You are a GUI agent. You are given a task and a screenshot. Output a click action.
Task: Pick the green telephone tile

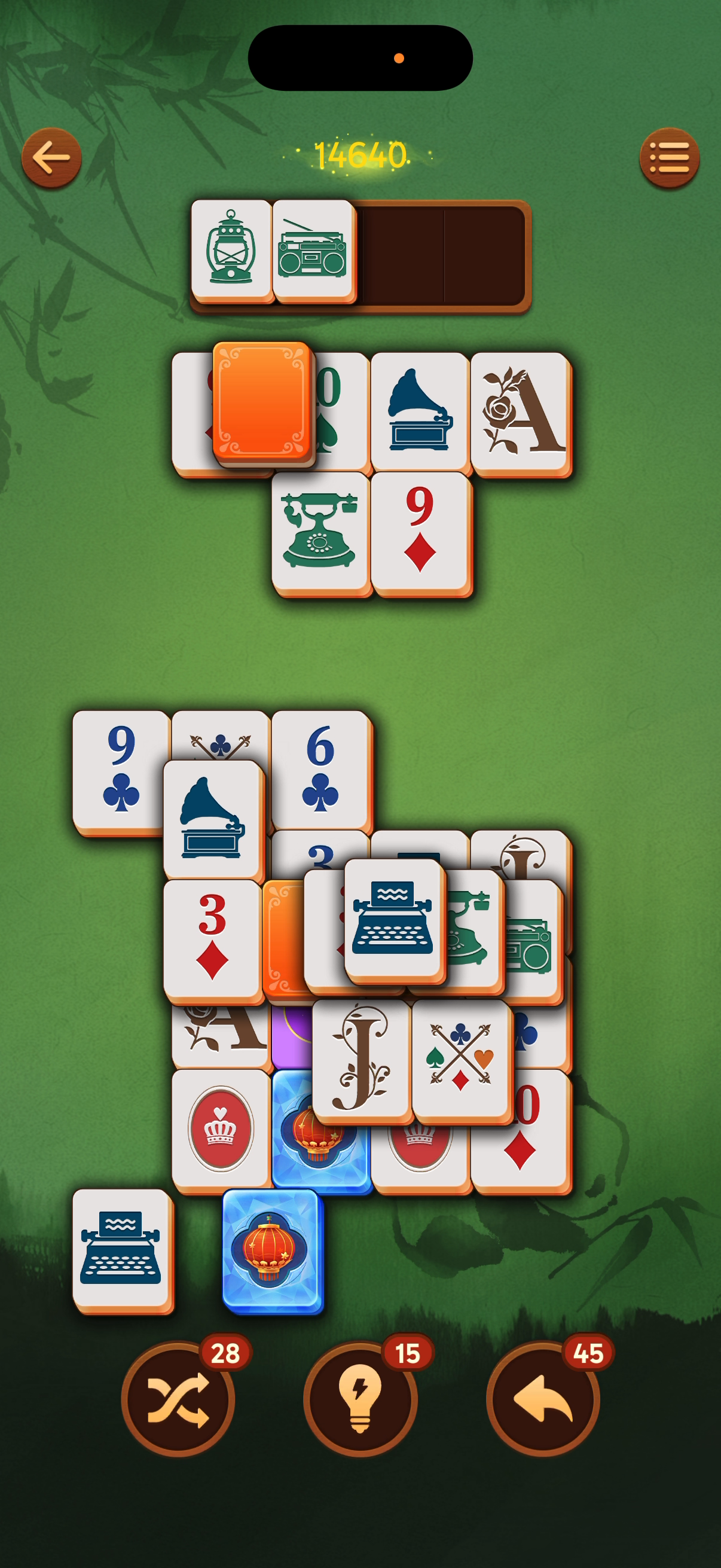(x=320, y=532)
